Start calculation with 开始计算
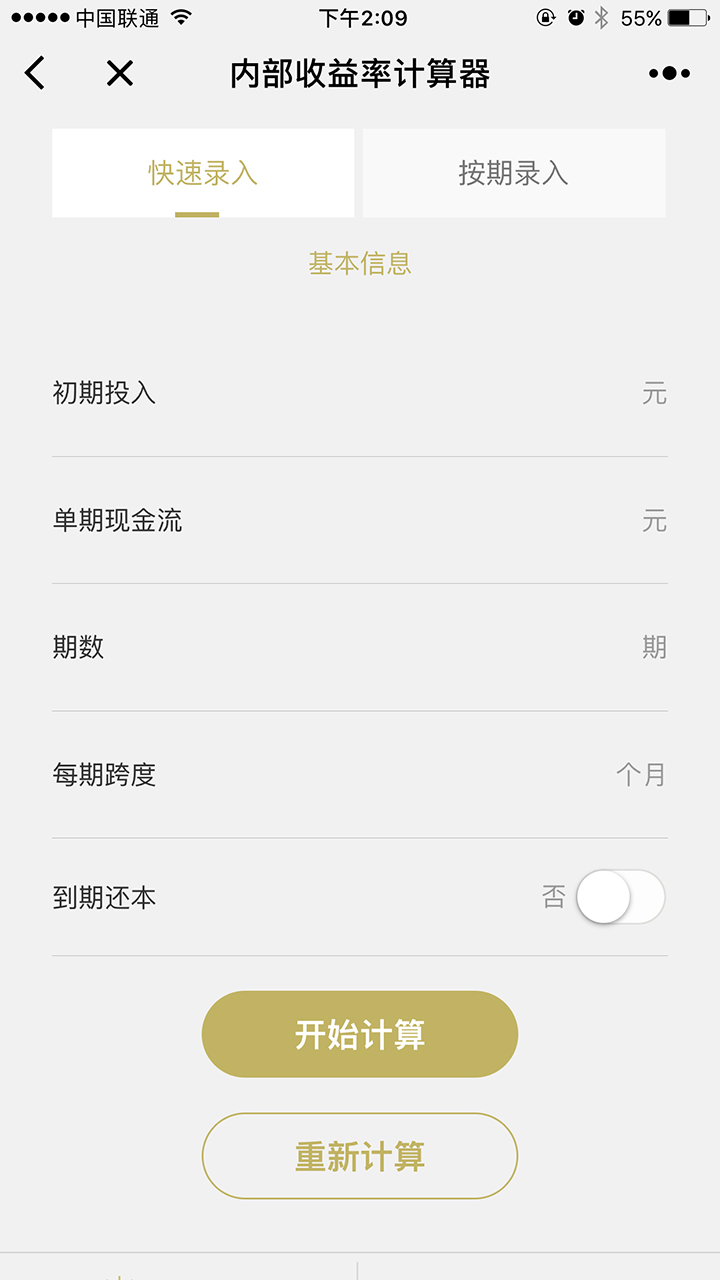Viewport: 720px width, 1280px height. (x=360, y=1034)
